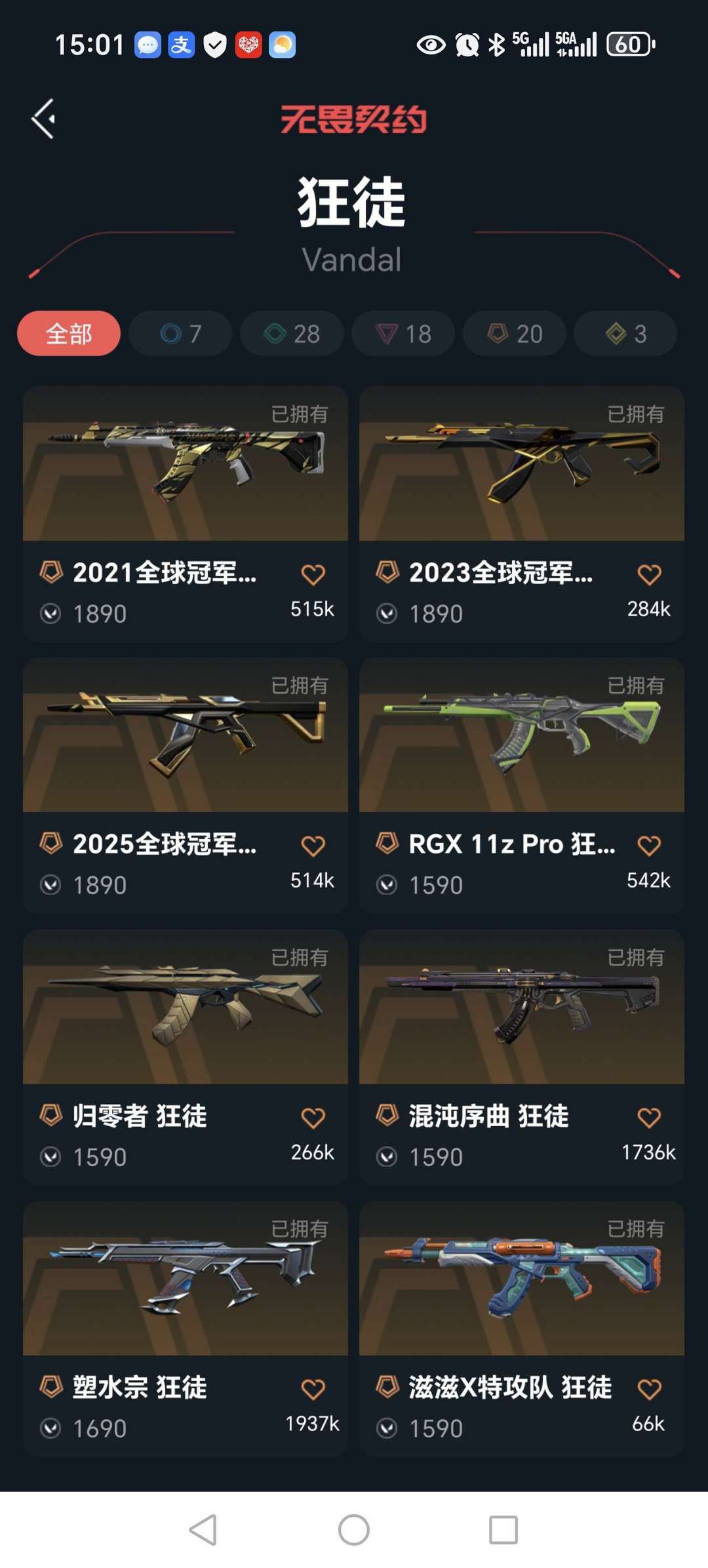Go back using the top-left arrow
Image resolution: width=708 pixels, height=1568 pixels.
point(43,119)
